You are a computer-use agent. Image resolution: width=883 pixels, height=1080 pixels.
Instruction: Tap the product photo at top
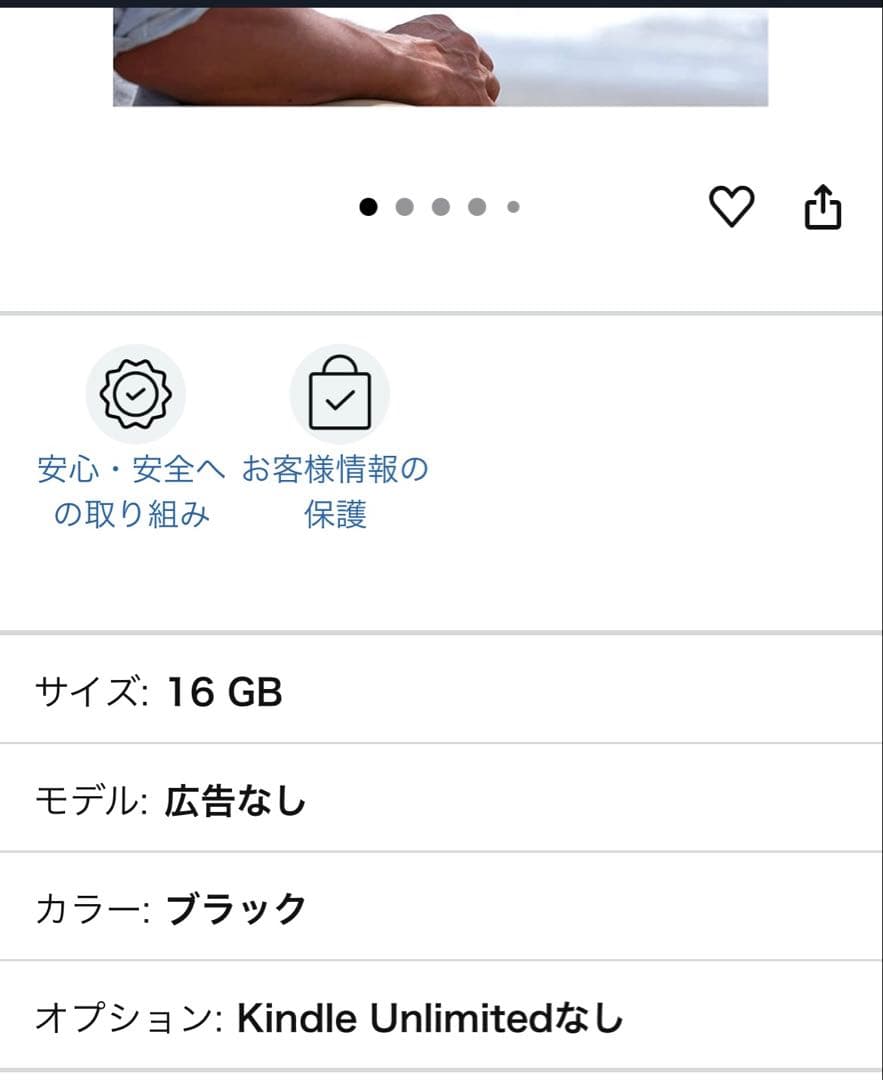441,55
